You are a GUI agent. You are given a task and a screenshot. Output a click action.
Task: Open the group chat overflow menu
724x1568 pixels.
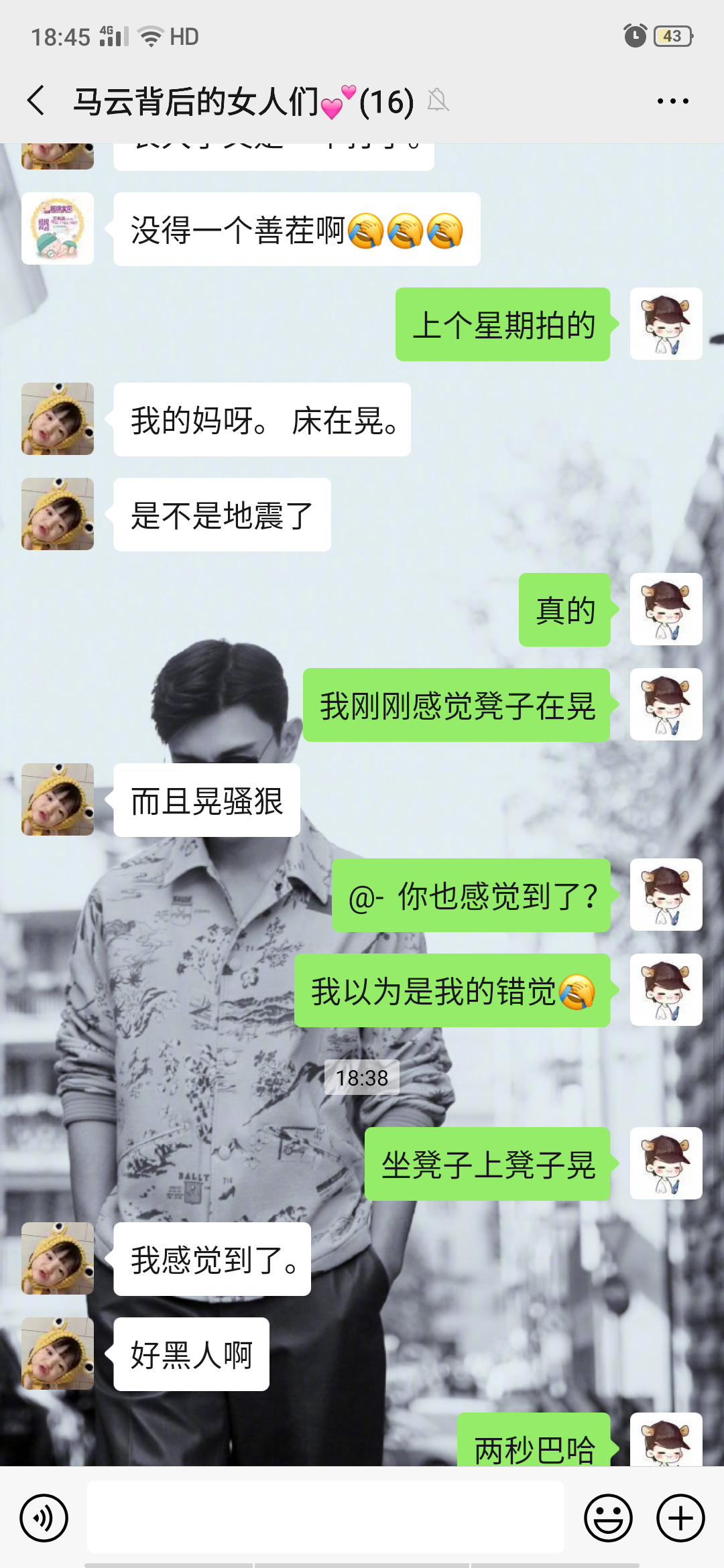point(672,101)
